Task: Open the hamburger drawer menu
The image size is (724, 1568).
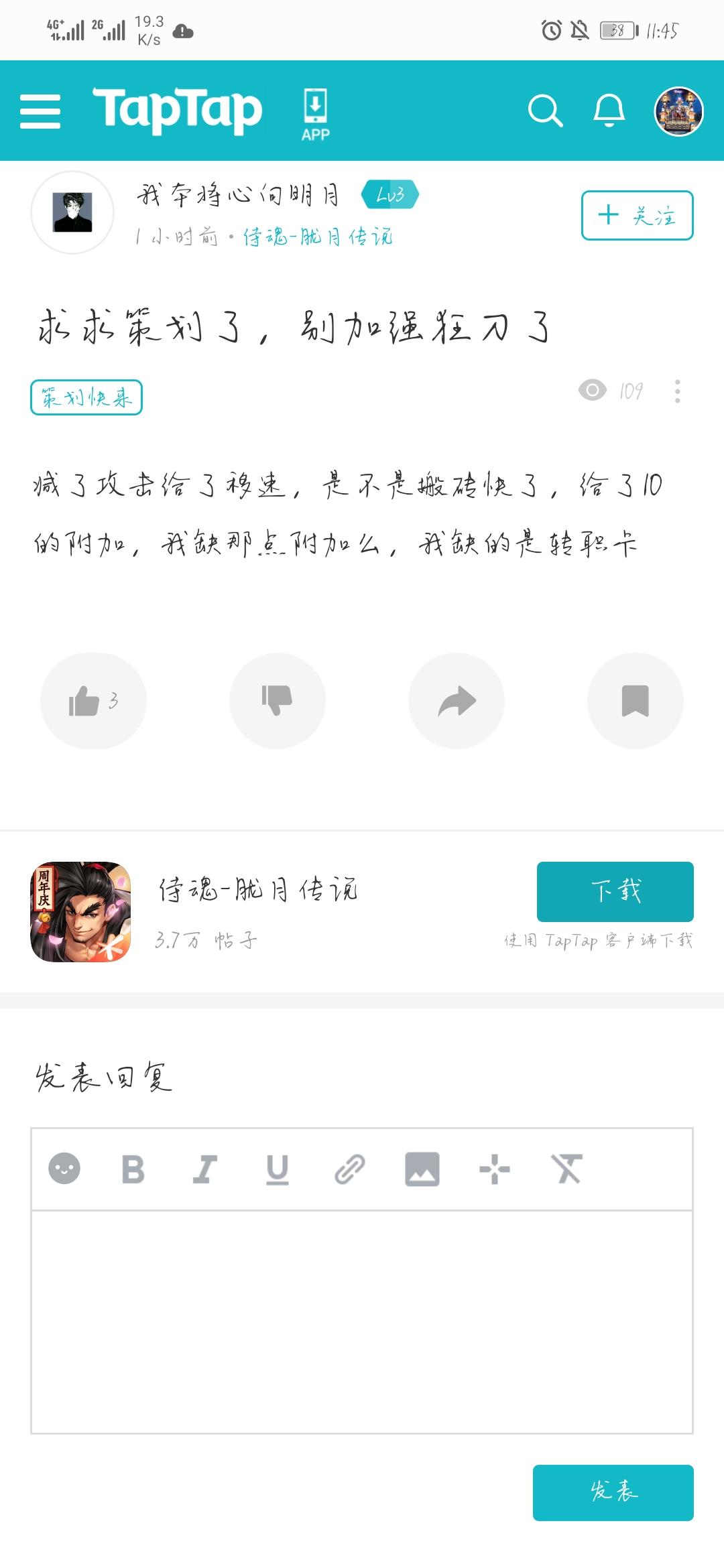Action: point(40,111)
